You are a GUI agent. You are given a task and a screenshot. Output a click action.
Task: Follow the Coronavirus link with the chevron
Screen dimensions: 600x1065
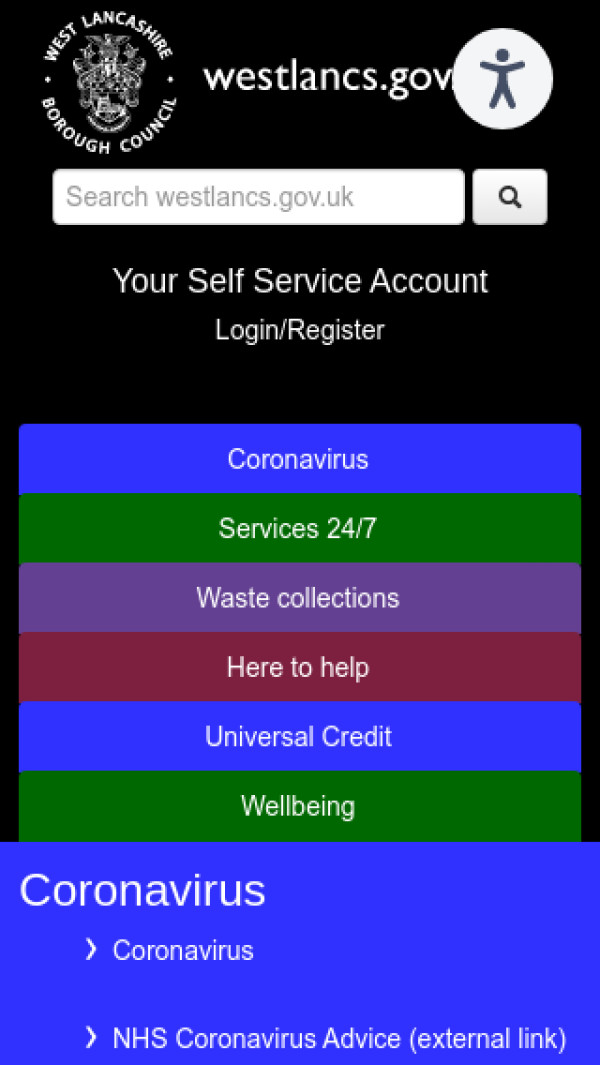pyautogui.click(x=183, y=950)
